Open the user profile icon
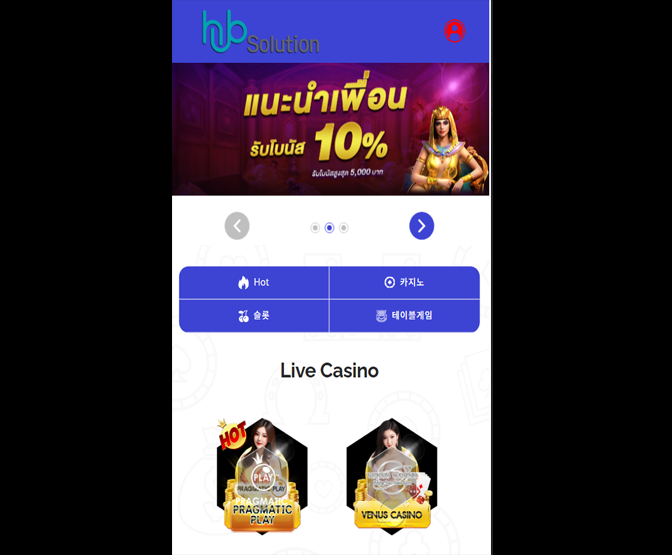 point(454,31)
